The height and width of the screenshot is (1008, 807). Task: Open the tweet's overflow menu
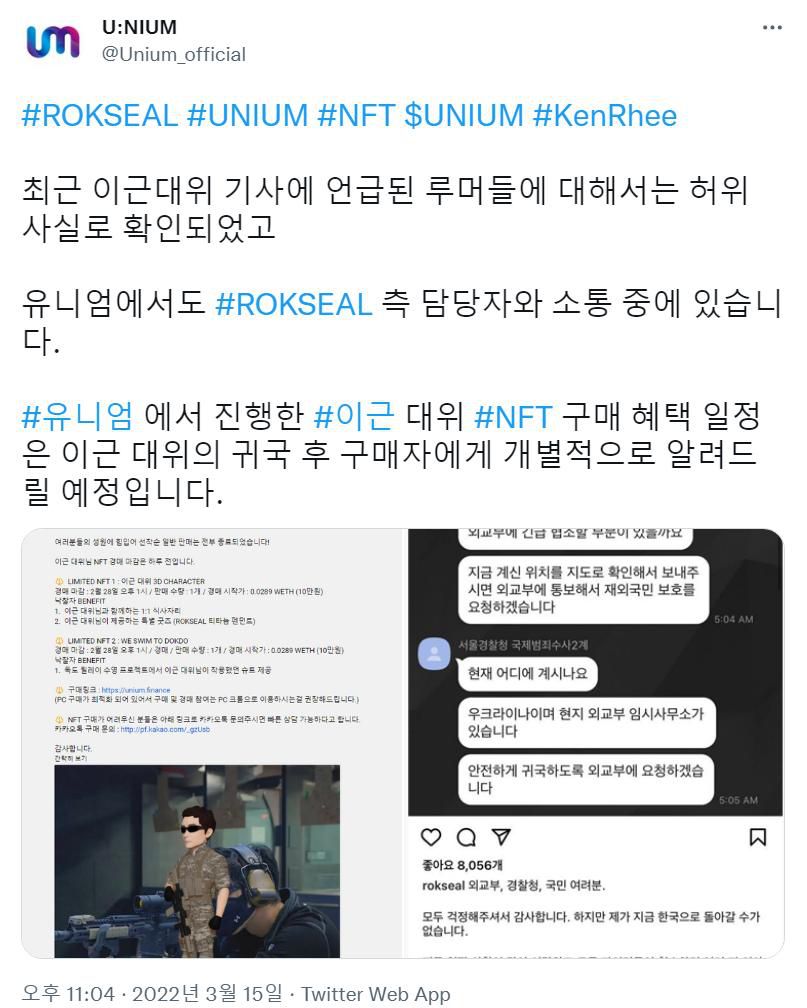coord(772,28)
